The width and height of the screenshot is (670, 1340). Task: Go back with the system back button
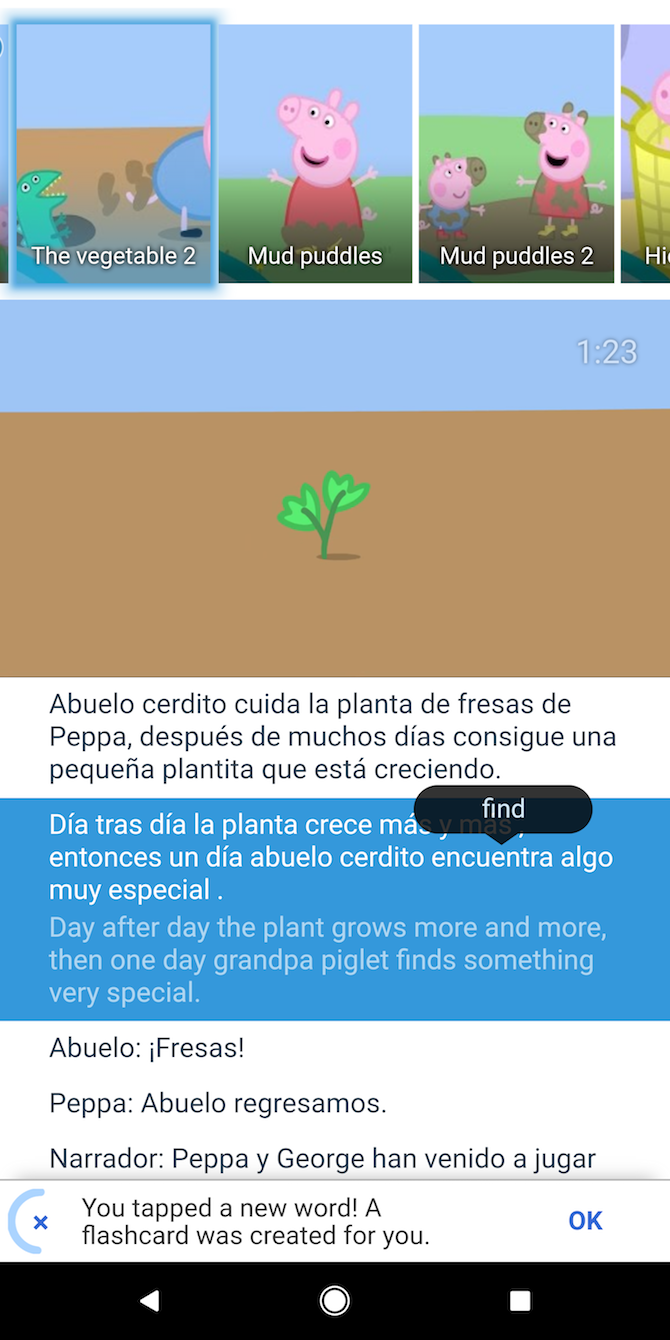tap(149, 1301)
